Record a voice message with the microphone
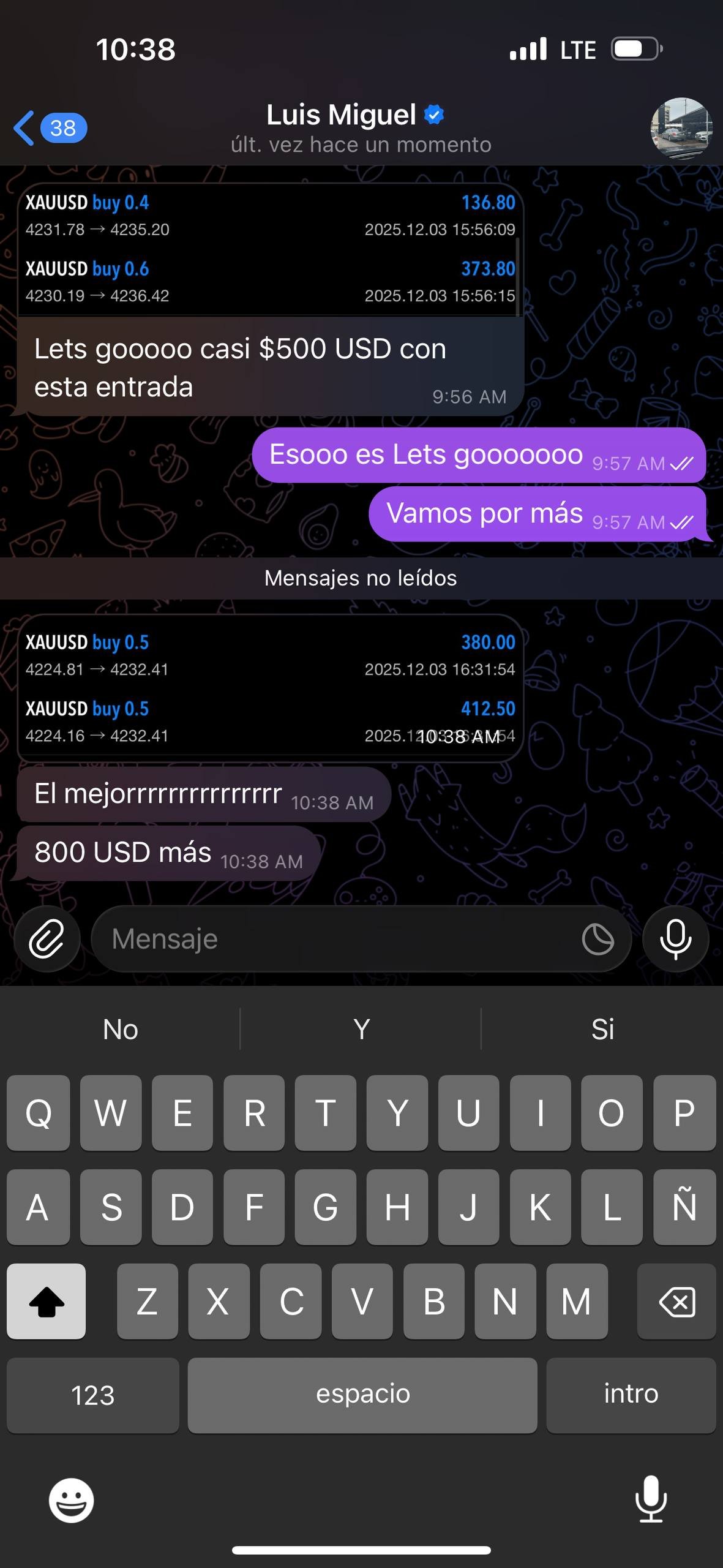The image size is (723, 1568). click(x=675, y=938)
